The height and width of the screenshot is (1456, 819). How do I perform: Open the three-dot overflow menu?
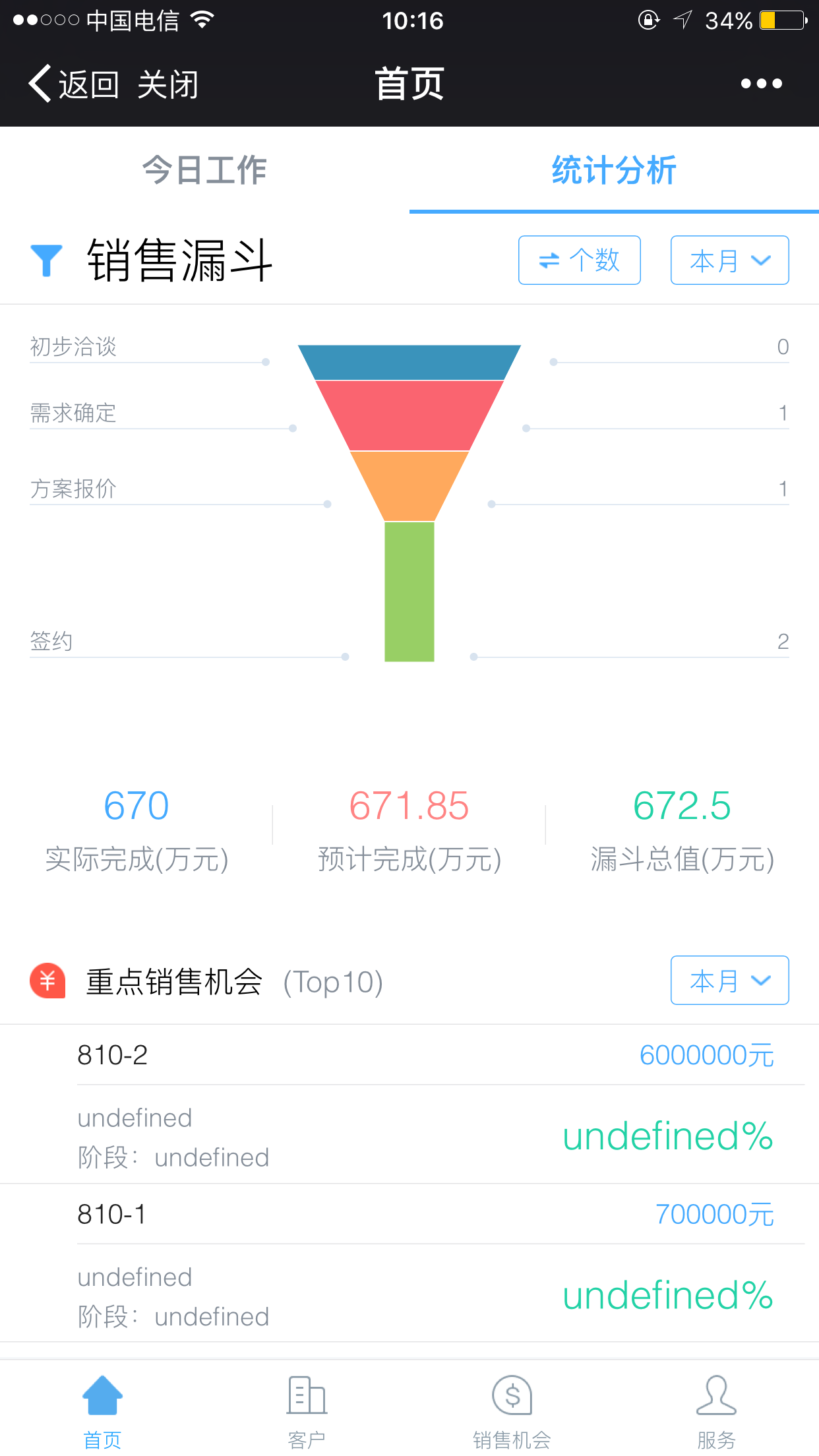[x=761, y=84]
